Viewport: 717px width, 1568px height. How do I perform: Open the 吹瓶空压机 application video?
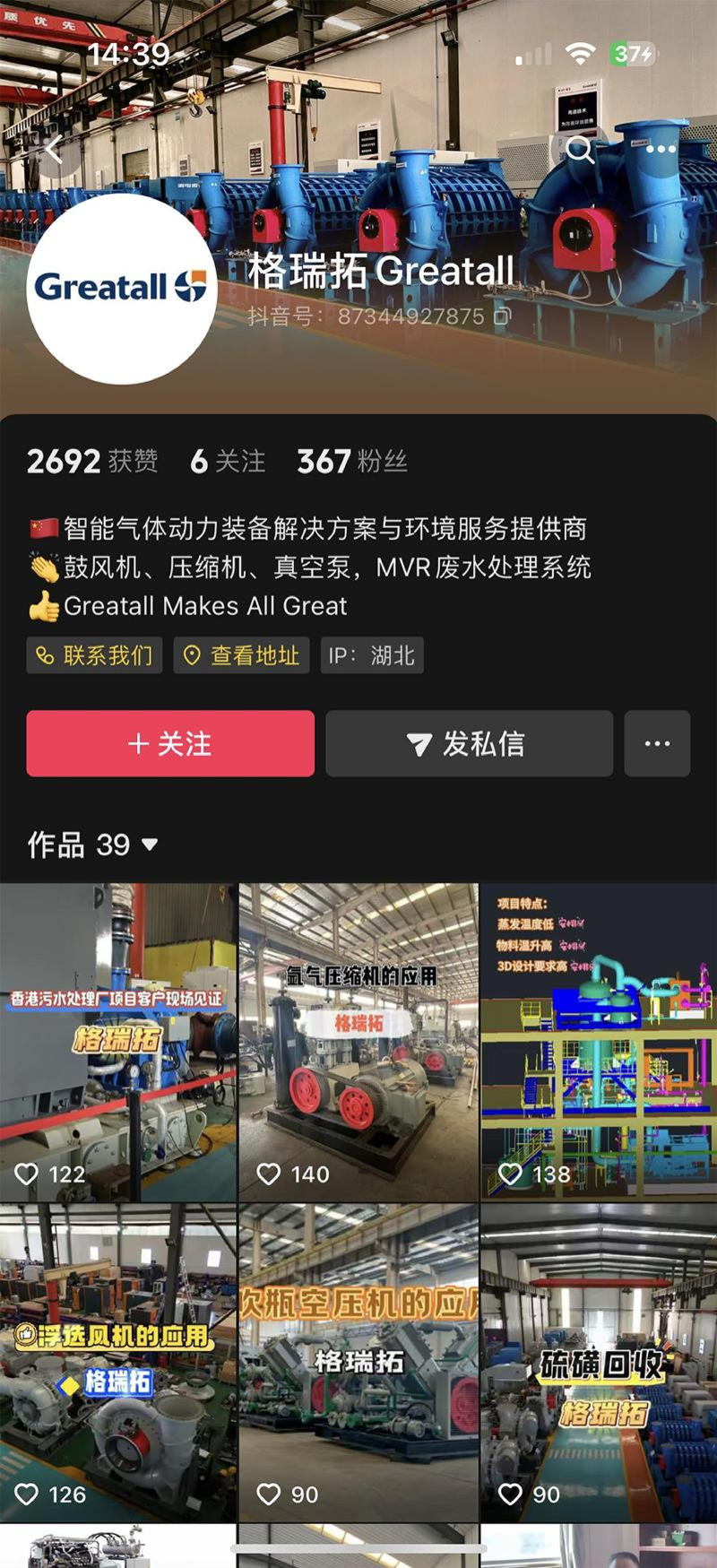click(x=358, y=1363)
